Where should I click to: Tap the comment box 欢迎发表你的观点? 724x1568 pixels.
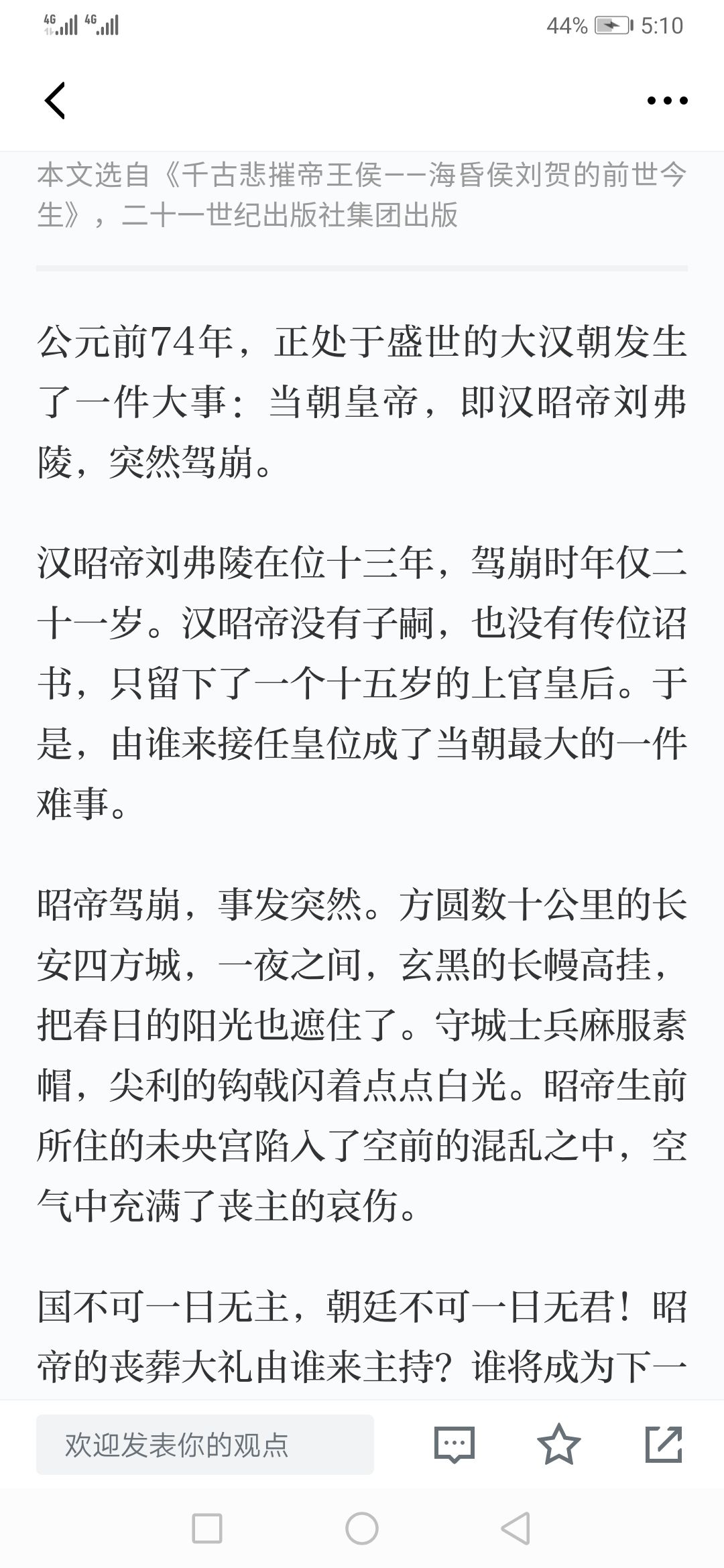click(205, 1445)
